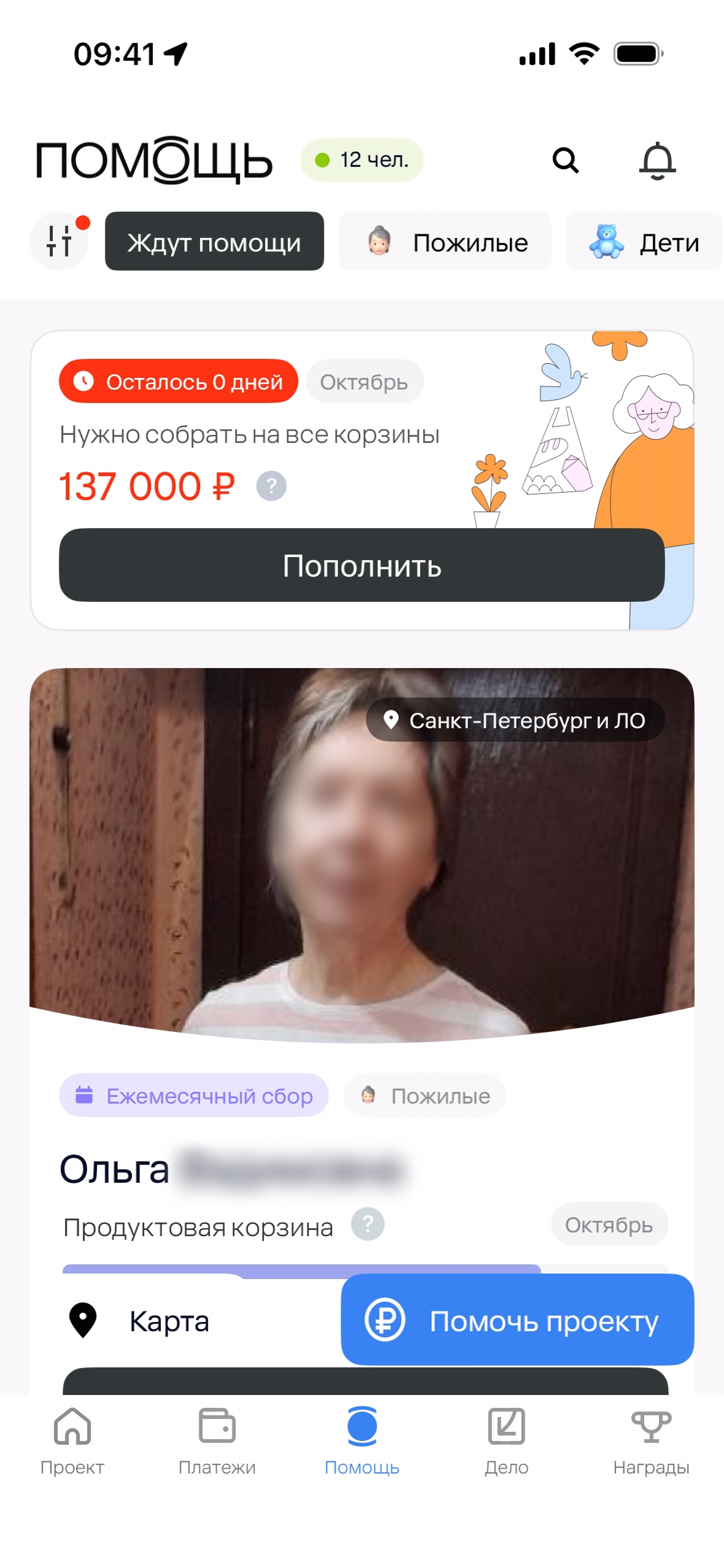Screen dimensions: 724x1568
Task: Show help for the 137 000 ₽ amount
Action: point(271,486)
